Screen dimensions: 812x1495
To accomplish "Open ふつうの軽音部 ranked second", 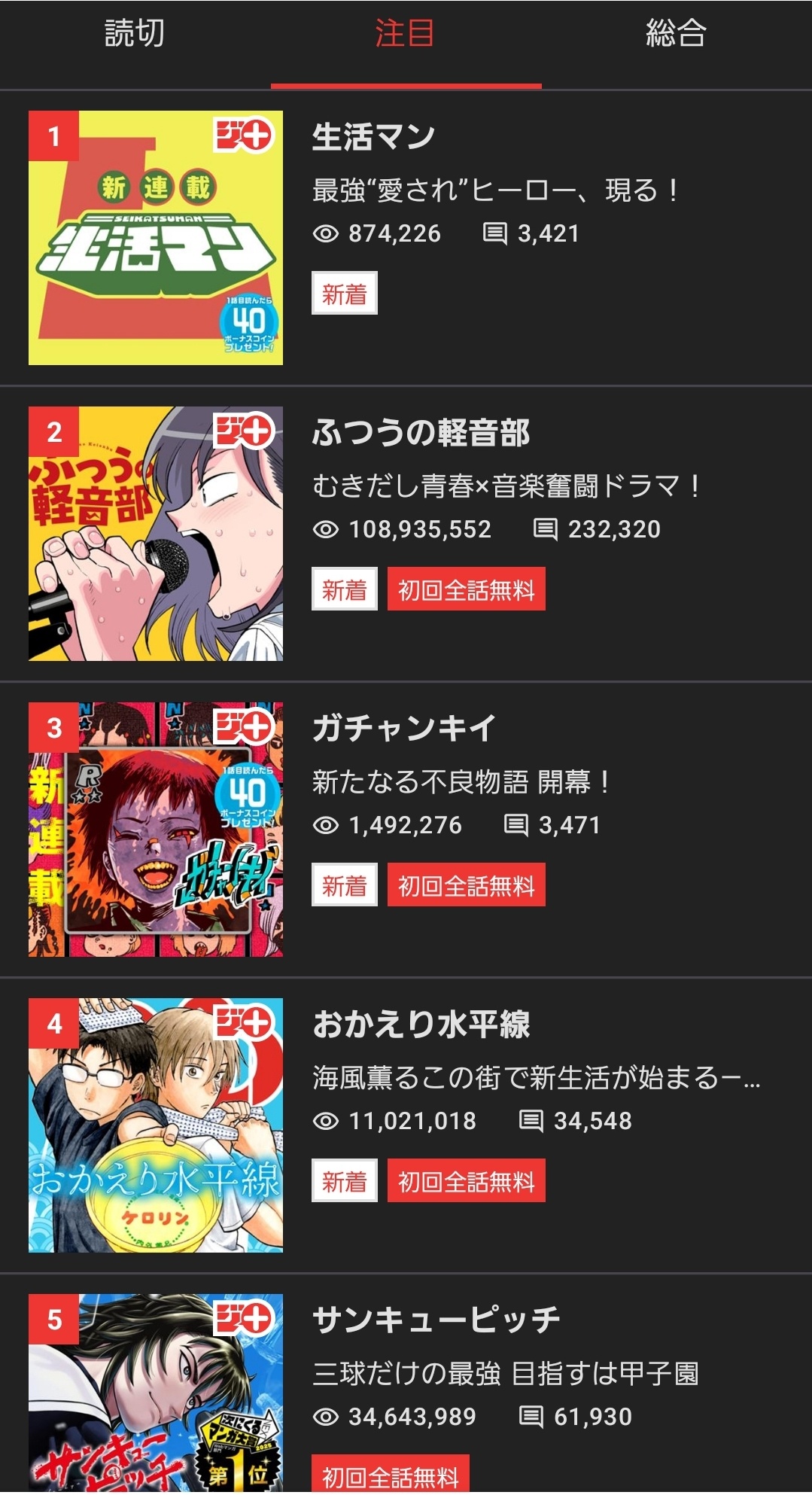I will [x=421, y=434].
